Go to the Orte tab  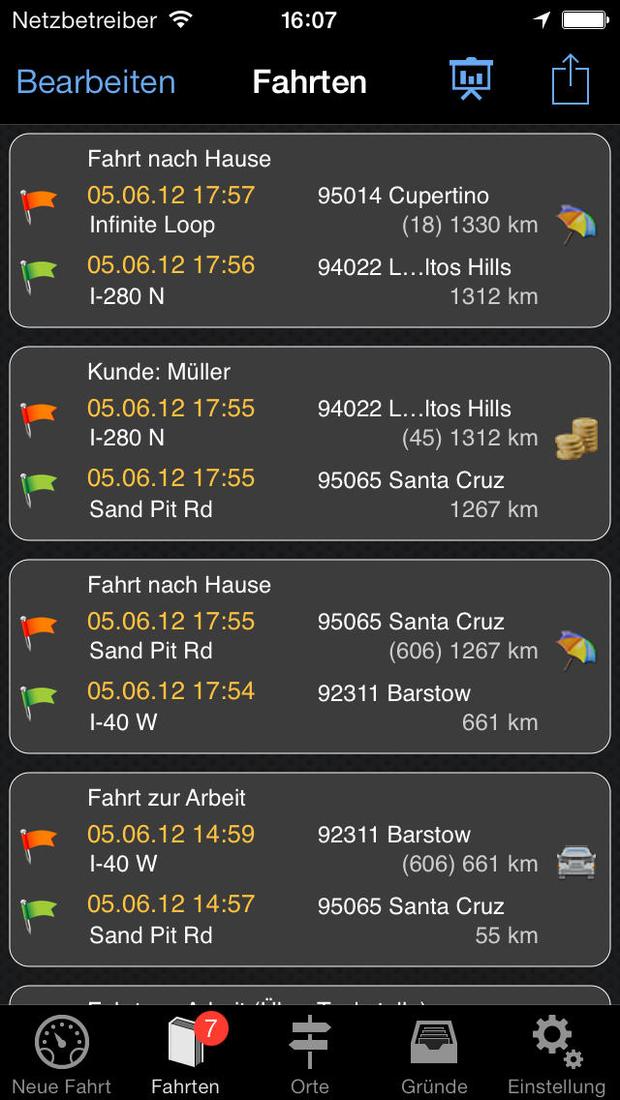click(x=310, y=1054)
